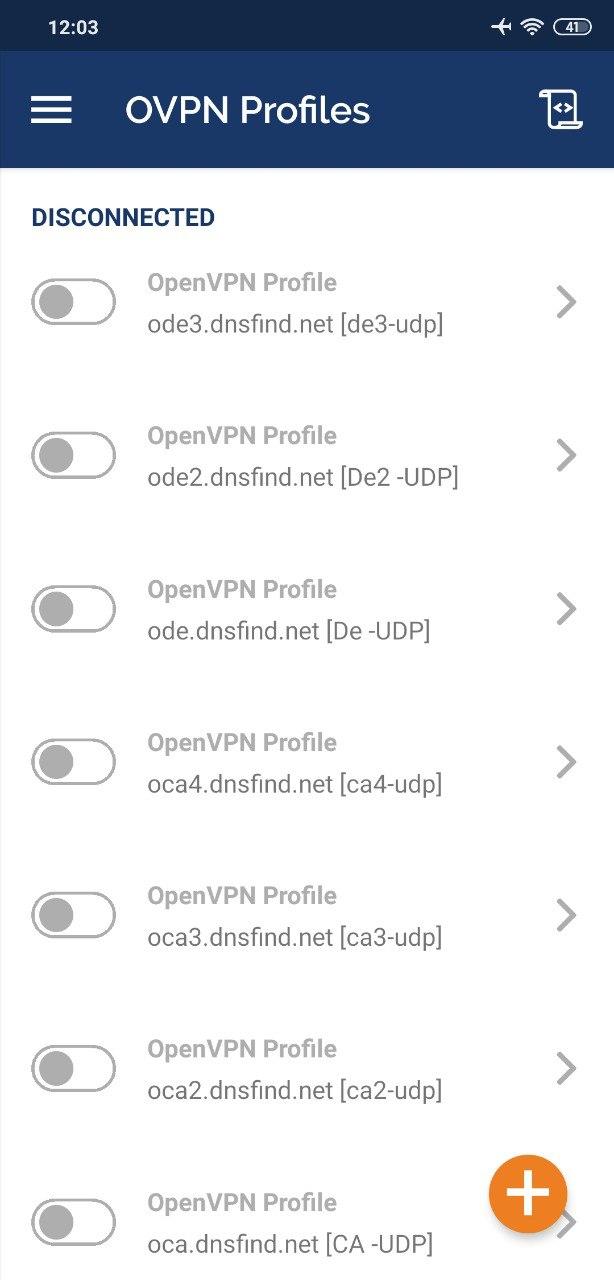614x1280 pixels.
Task: Open the chevron for oca4.dnsfind.net profile
Action: click(x=566, y=762)
